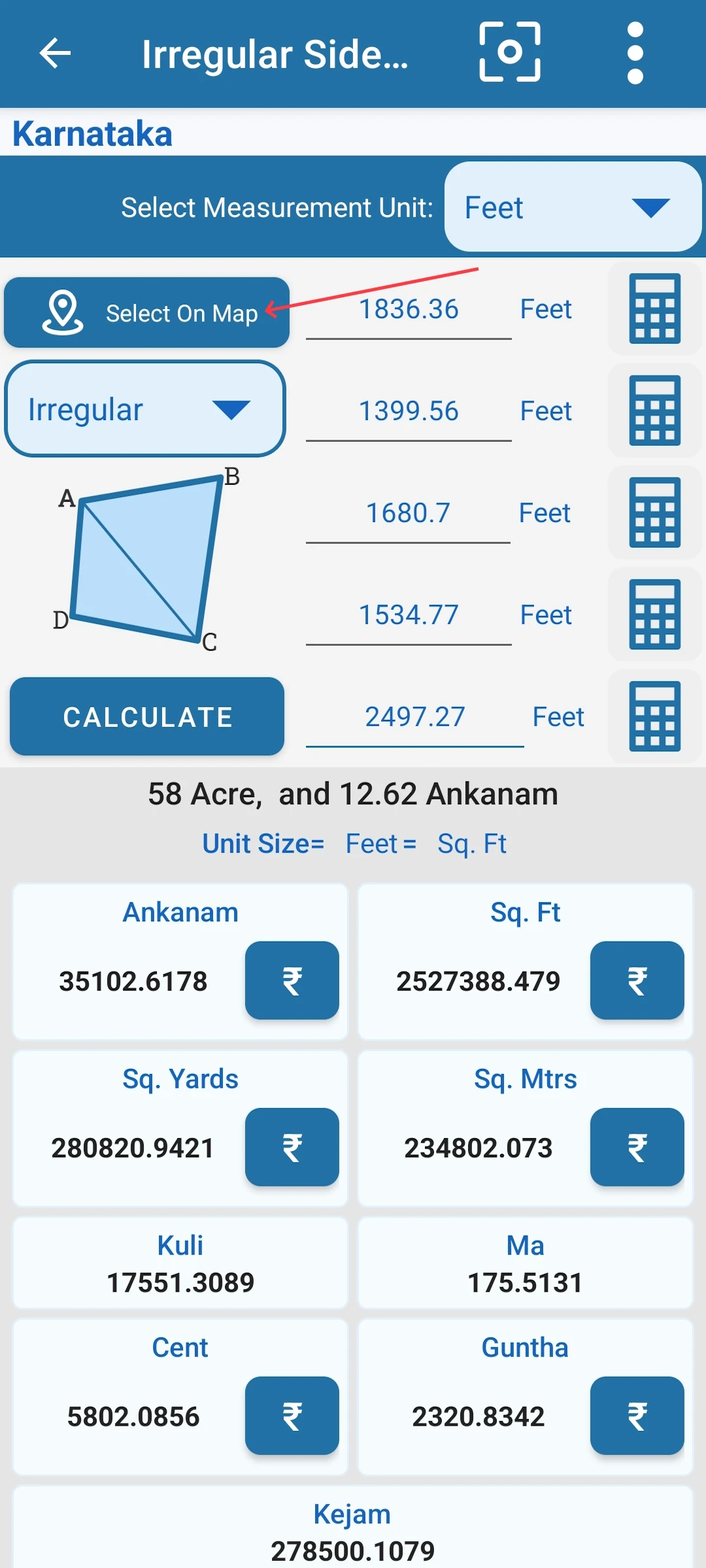706x1568 pixels.
Task: Edit the 1534.77 side length field
Action: click(x=409, y=615)
